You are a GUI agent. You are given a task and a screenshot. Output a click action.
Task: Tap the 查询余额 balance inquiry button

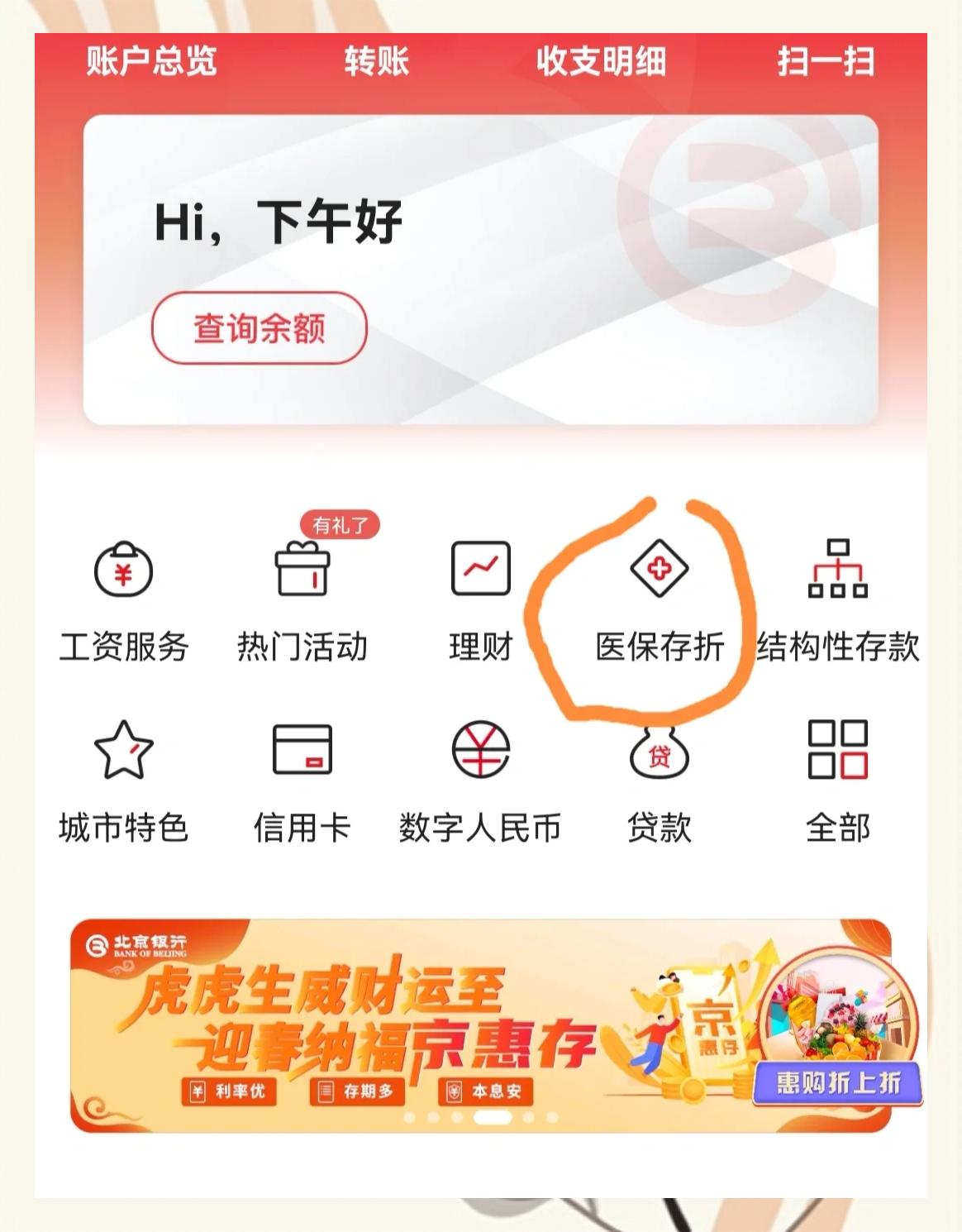point(259,328)
